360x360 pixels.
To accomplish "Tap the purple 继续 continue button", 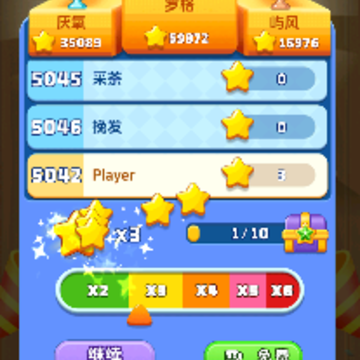I will point(105,351).
